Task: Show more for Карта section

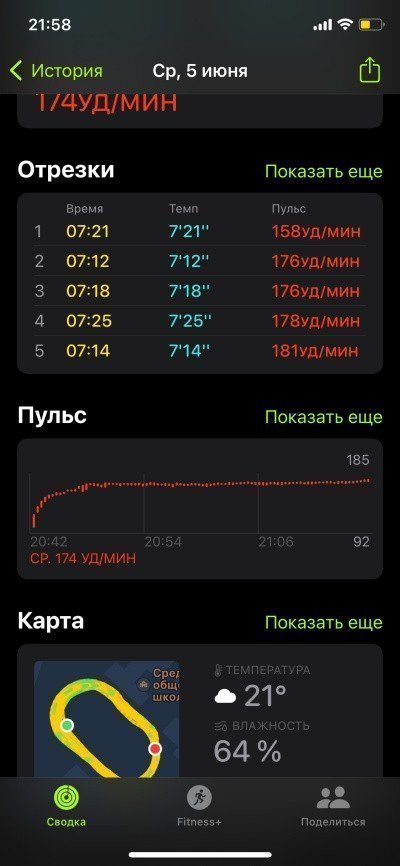Action: click(x=324, y=622)
